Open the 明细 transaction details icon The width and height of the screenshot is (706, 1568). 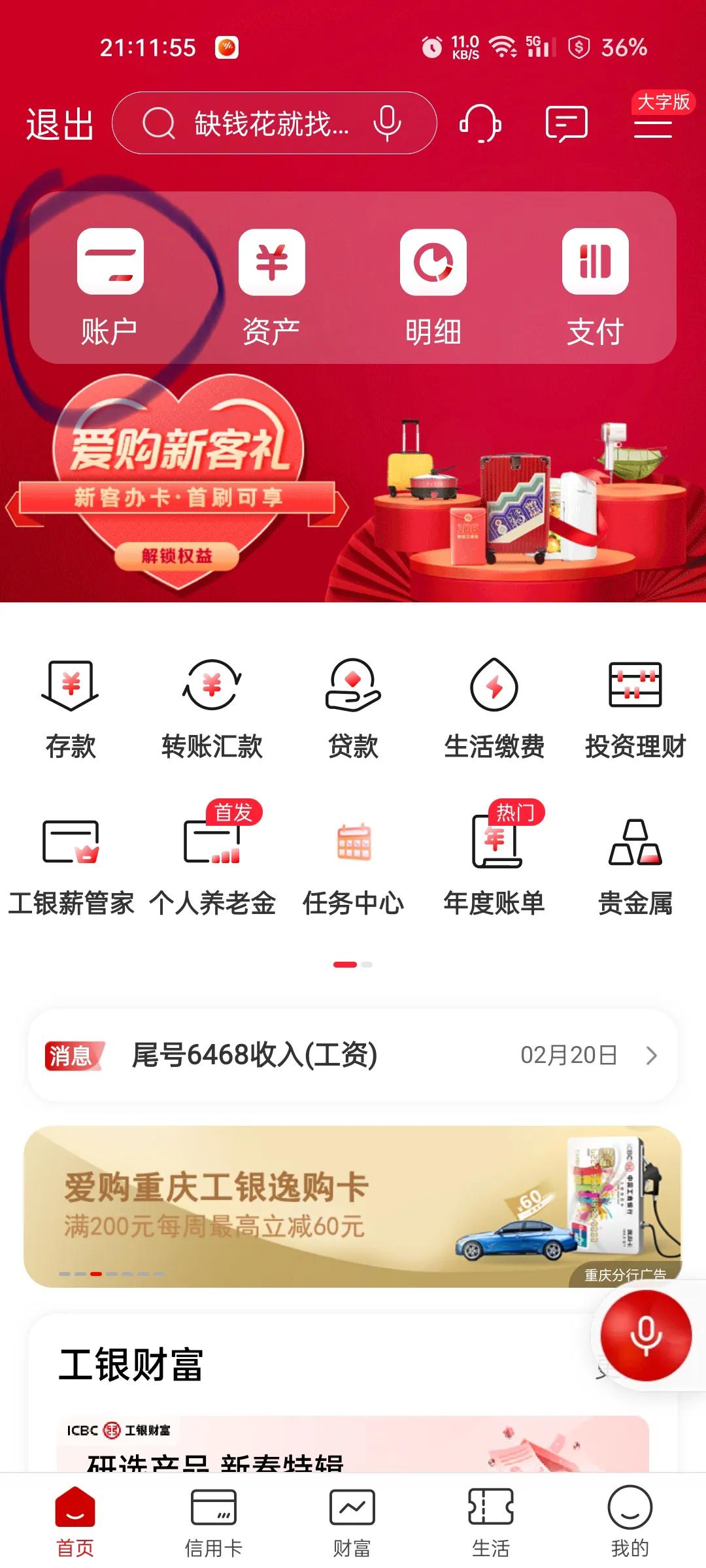click(433, 287)
